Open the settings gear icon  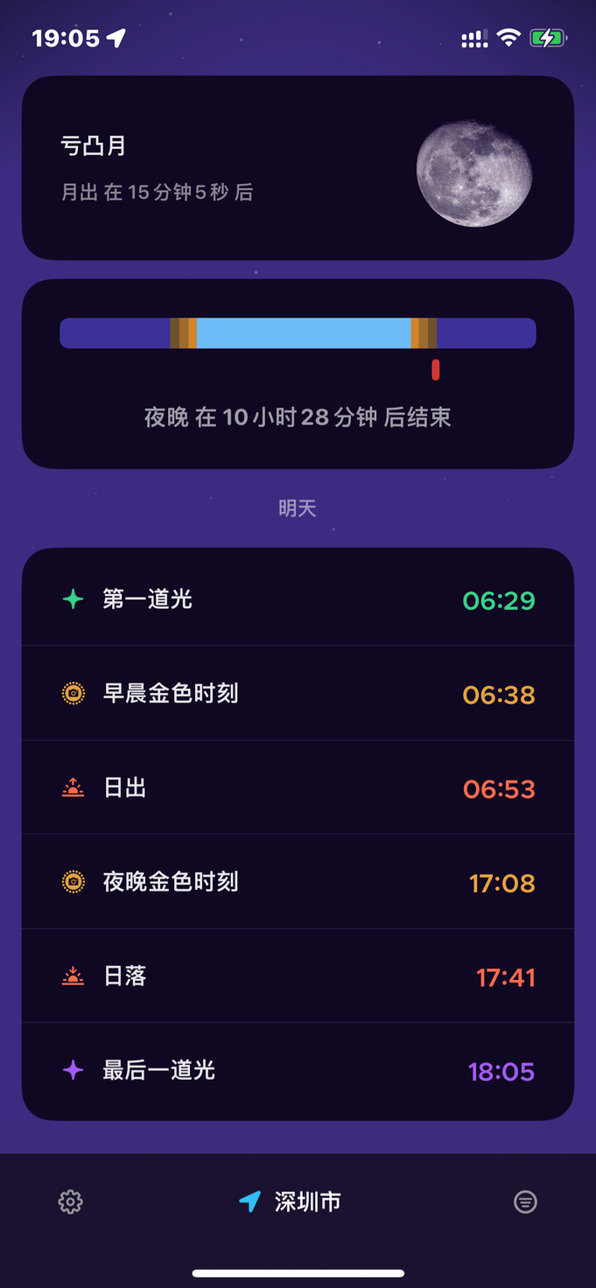(x=70, y=1201)
